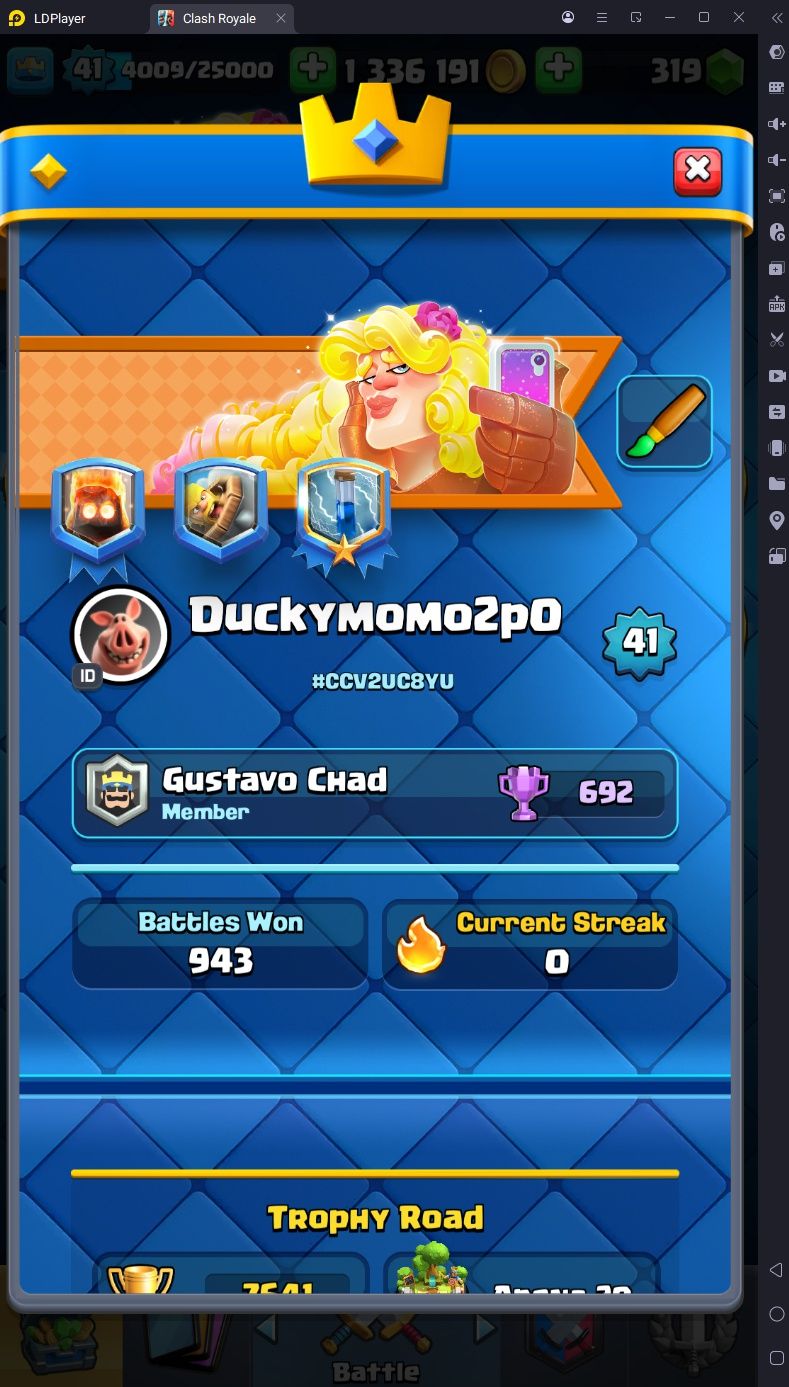
Task: Tap the hog avatar ID icon
Action: click(120, 636)
